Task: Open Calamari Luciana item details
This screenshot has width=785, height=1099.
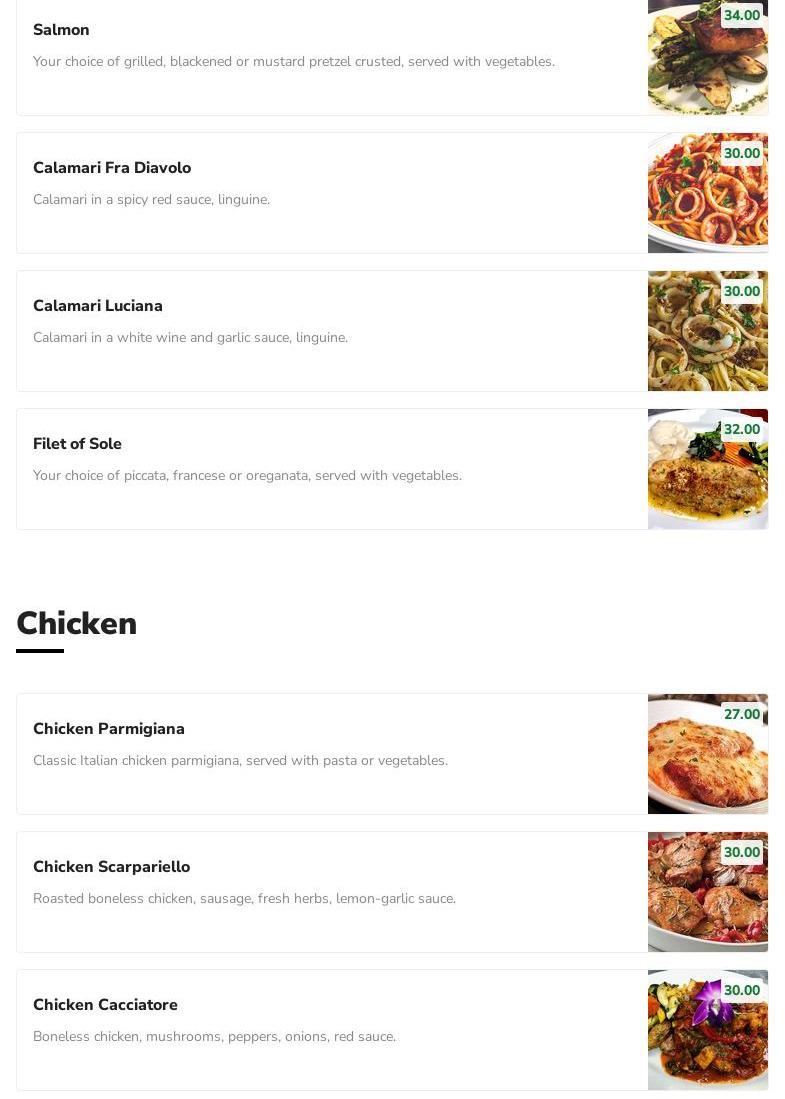Action: 98,306
